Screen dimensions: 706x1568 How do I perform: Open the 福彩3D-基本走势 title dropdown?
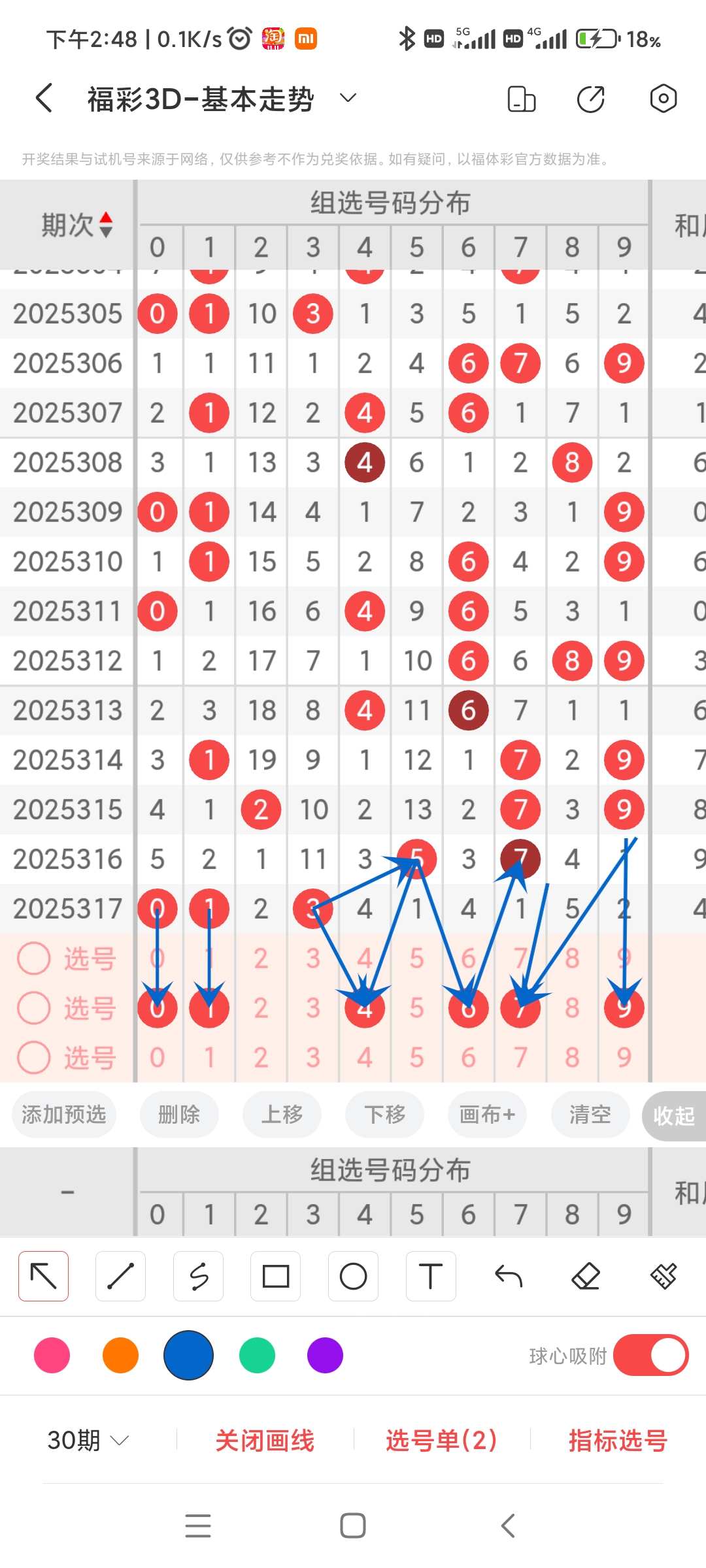pos(347,98)
